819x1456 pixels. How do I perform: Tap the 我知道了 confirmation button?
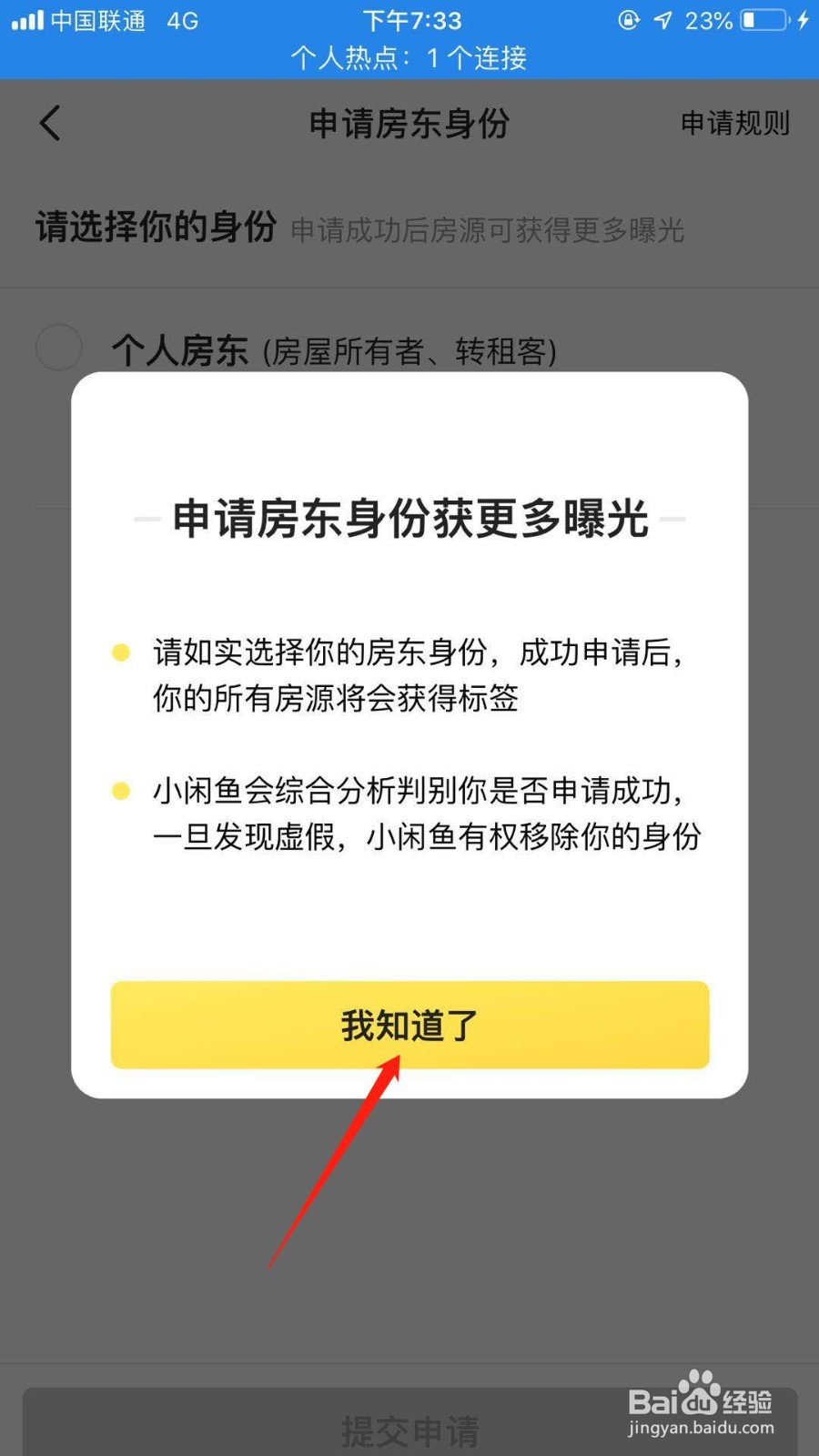click(x=409, y=1025)
